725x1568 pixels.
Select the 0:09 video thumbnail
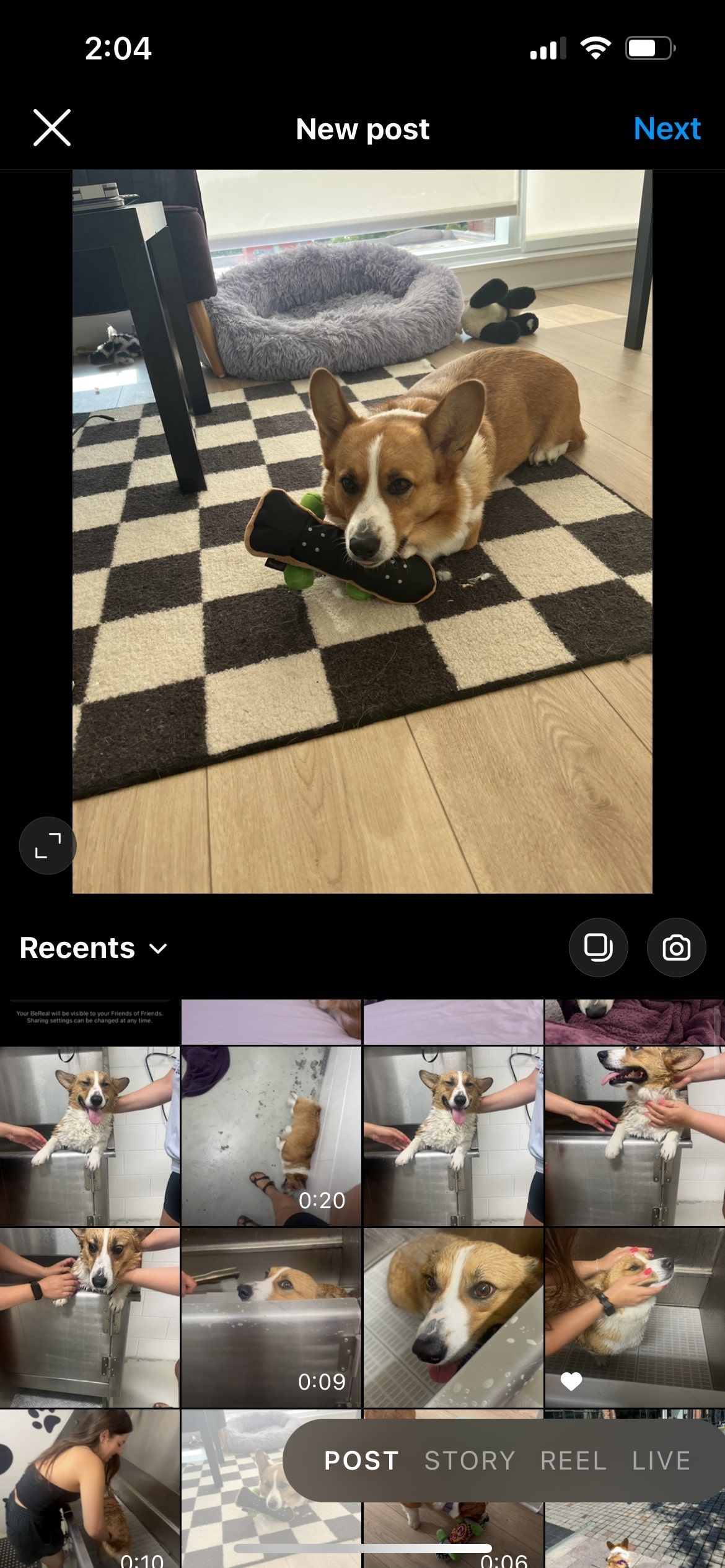(x=271, y=1318)
